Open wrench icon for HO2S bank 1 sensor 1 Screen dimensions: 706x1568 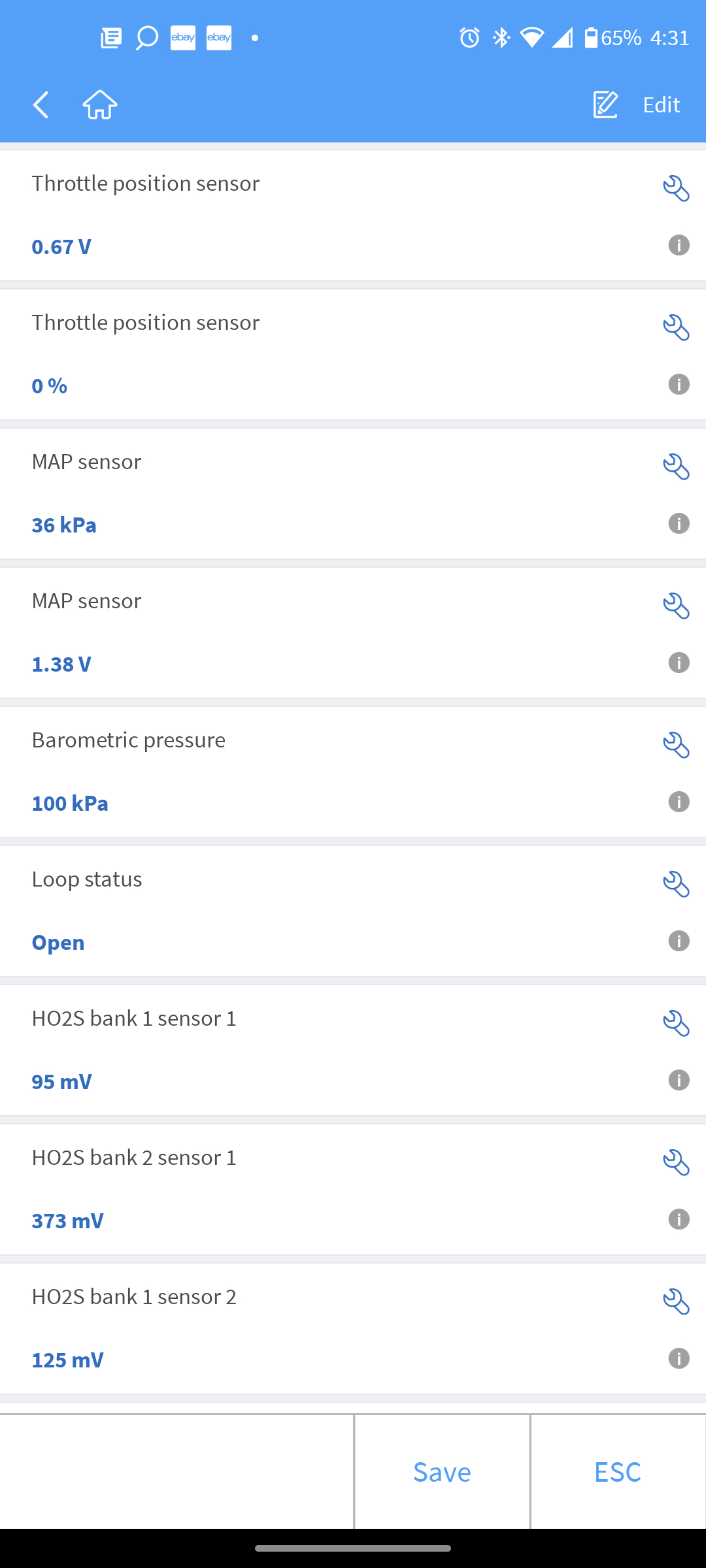point(676,1024)
